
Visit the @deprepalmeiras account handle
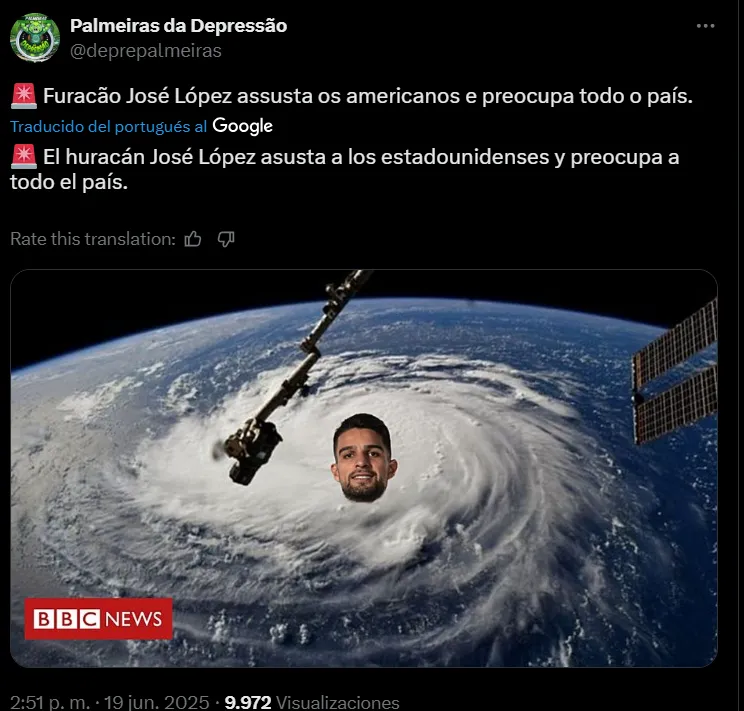(145, 50)
